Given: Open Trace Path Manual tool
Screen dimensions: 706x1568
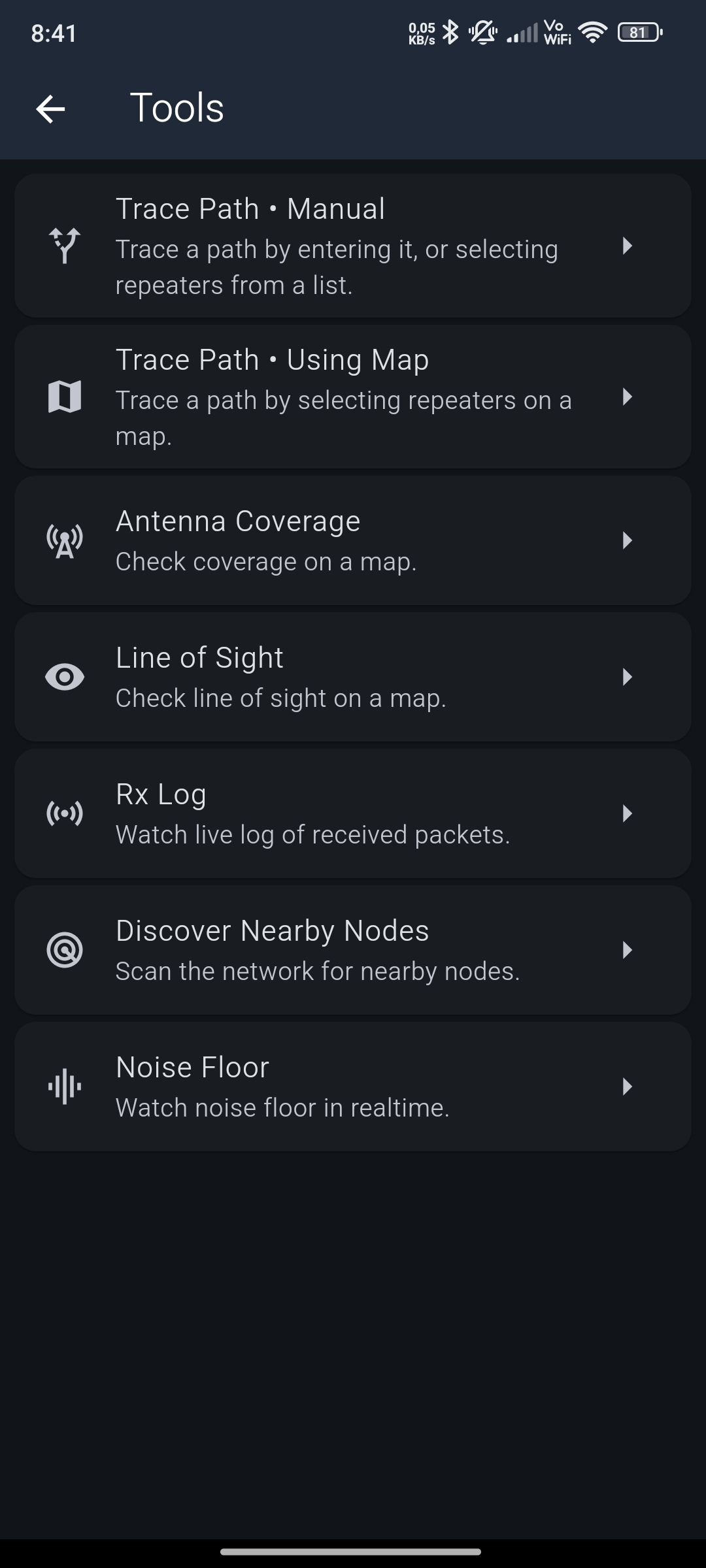Looking at the screenshot, I should [x=353, y=246].
